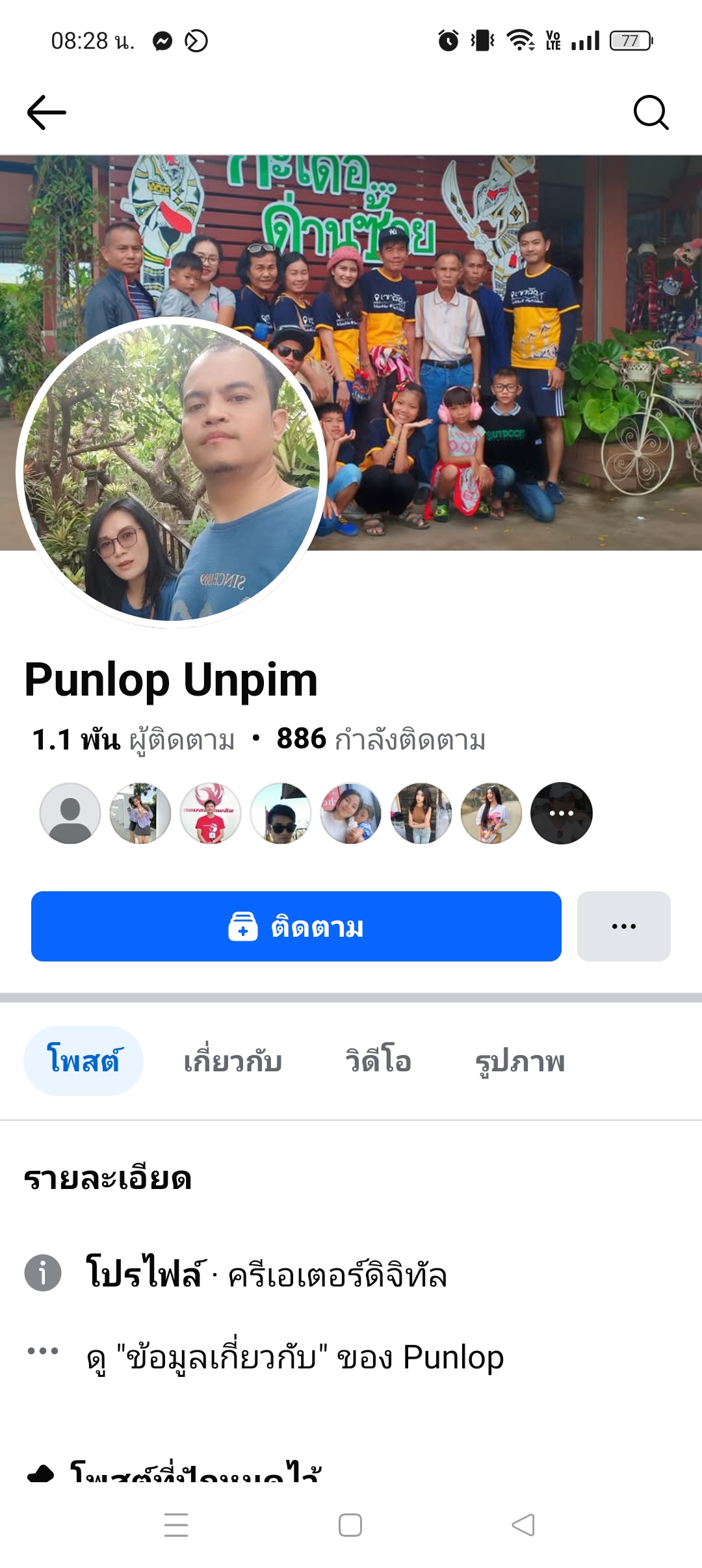Switch to the วิดีโอ tab
Screen dimensions: 702x1568
pos(378,1061)
